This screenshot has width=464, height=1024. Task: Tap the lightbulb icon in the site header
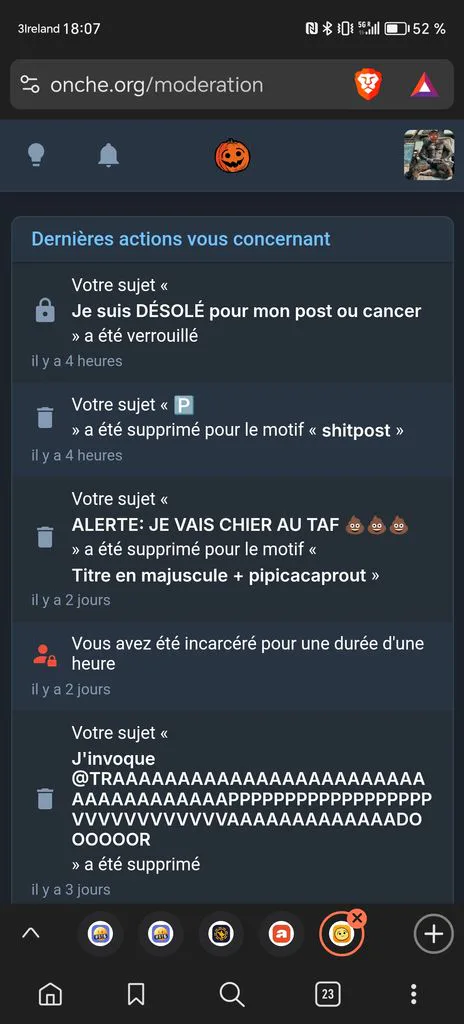point(36,155)
